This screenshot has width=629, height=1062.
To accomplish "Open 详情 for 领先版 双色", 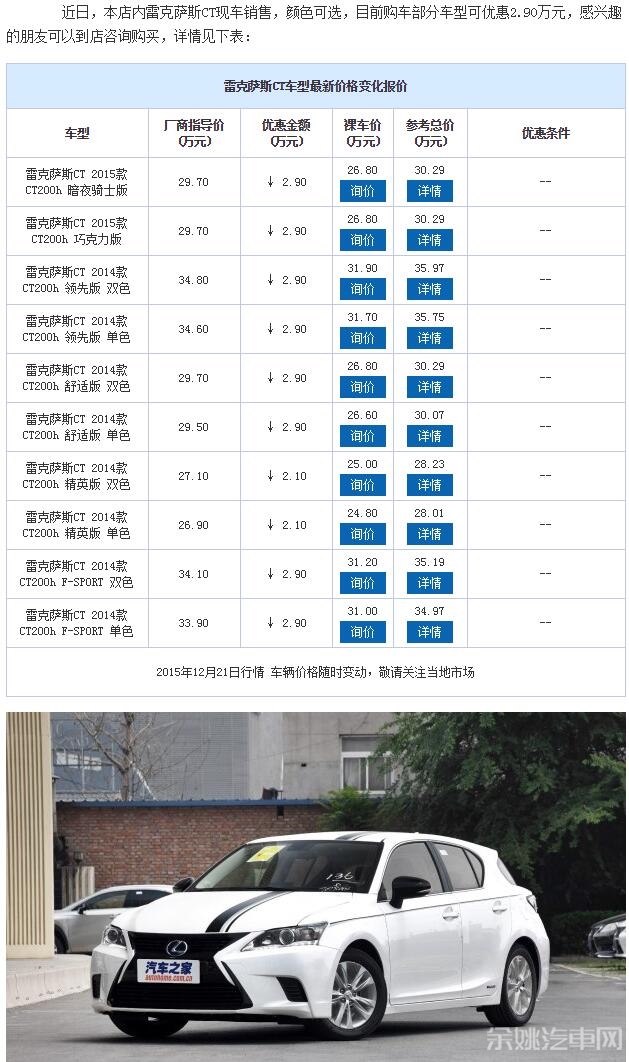I will [429, 289].
